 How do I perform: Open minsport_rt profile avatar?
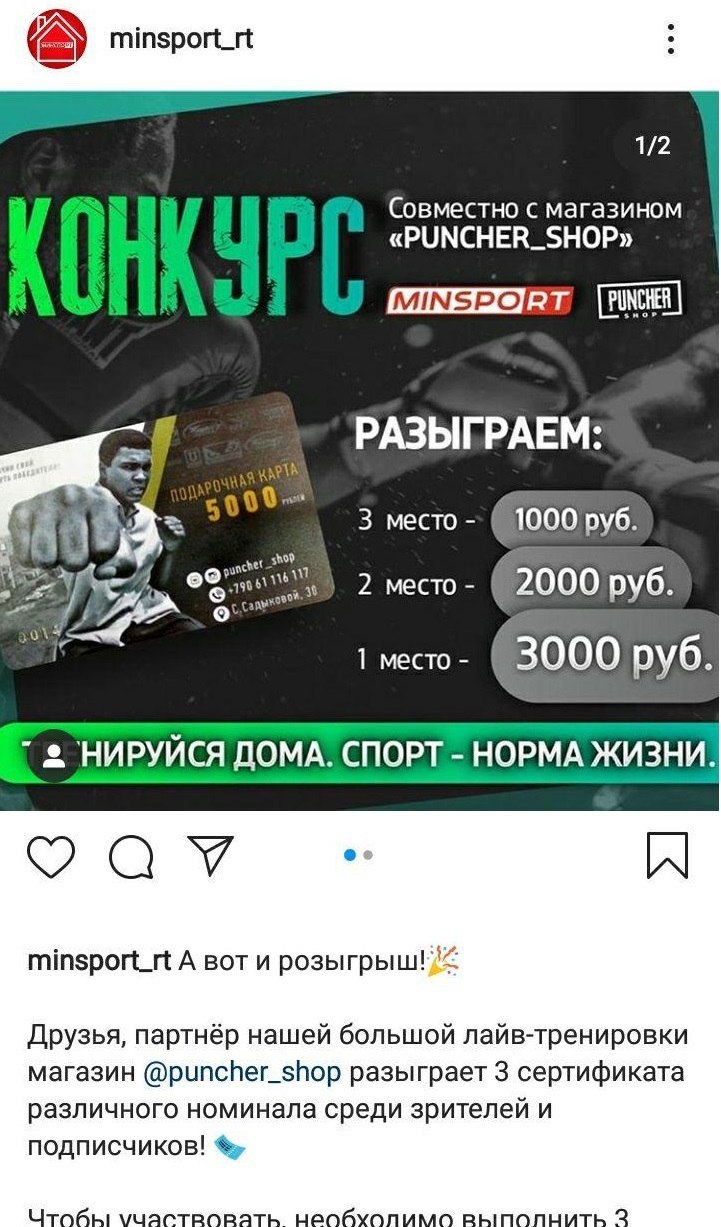(57, 39)
